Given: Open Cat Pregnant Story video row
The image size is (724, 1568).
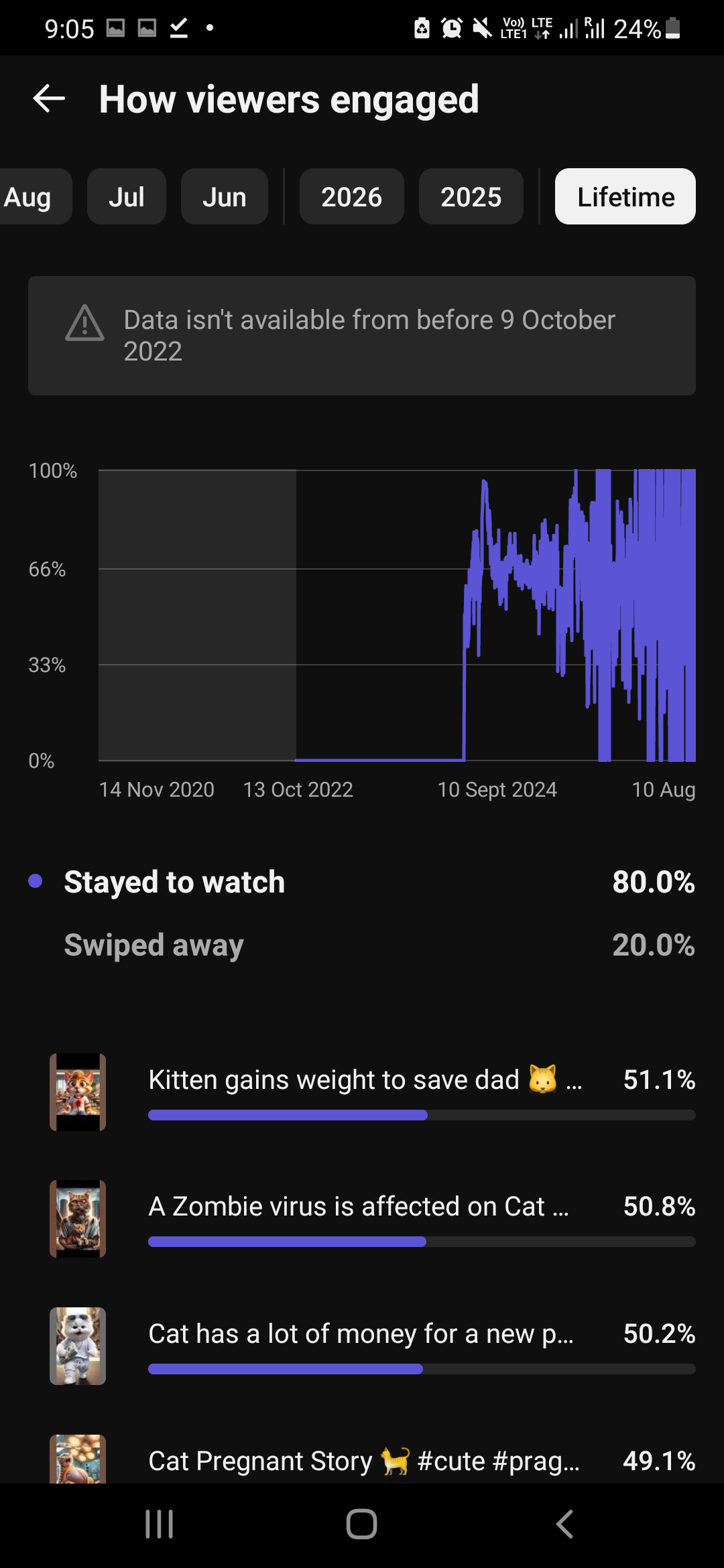Looking at the screenshot, I should coord(372,1459).
